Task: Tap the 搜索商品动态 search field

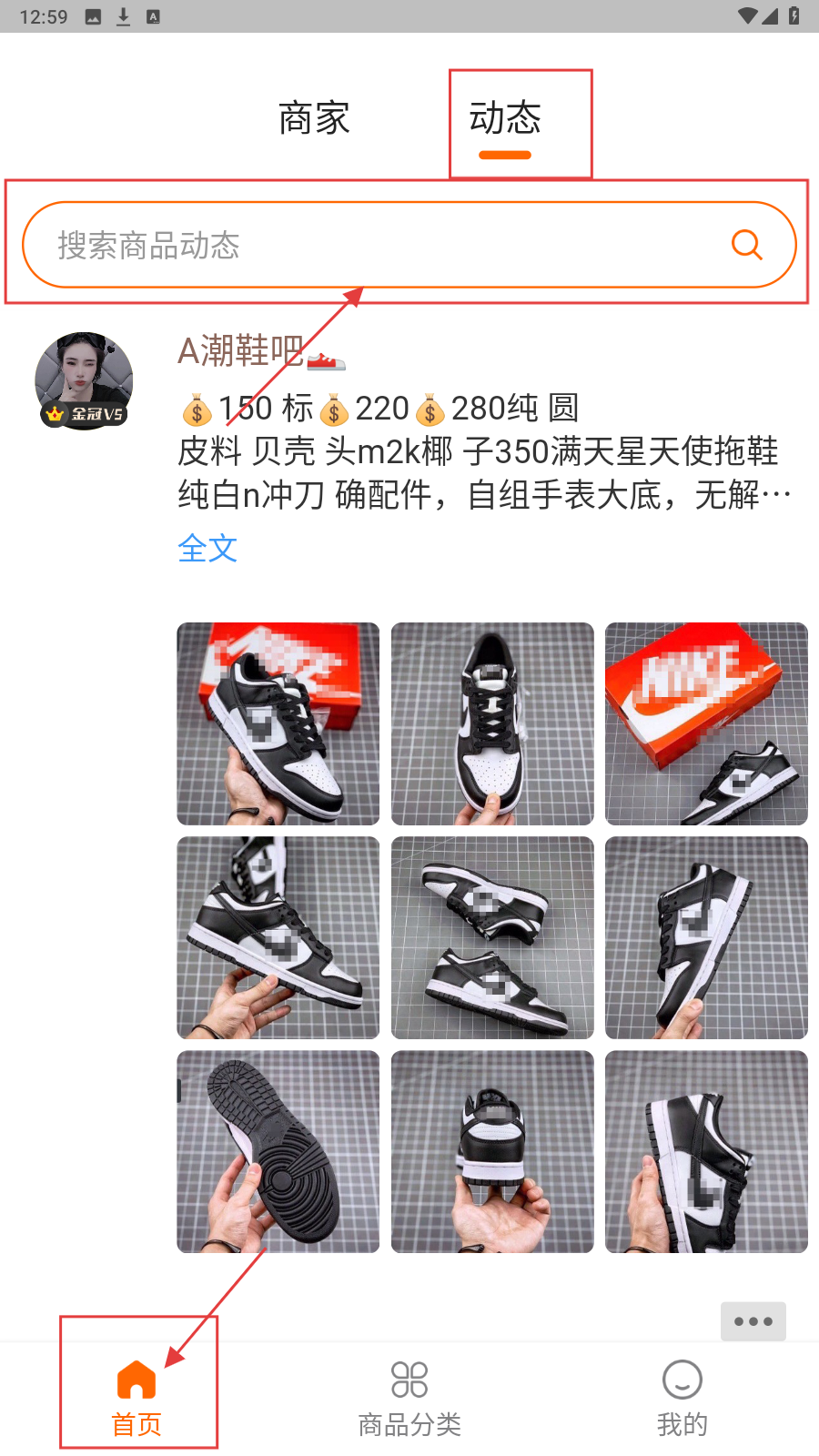Action: 382,245
